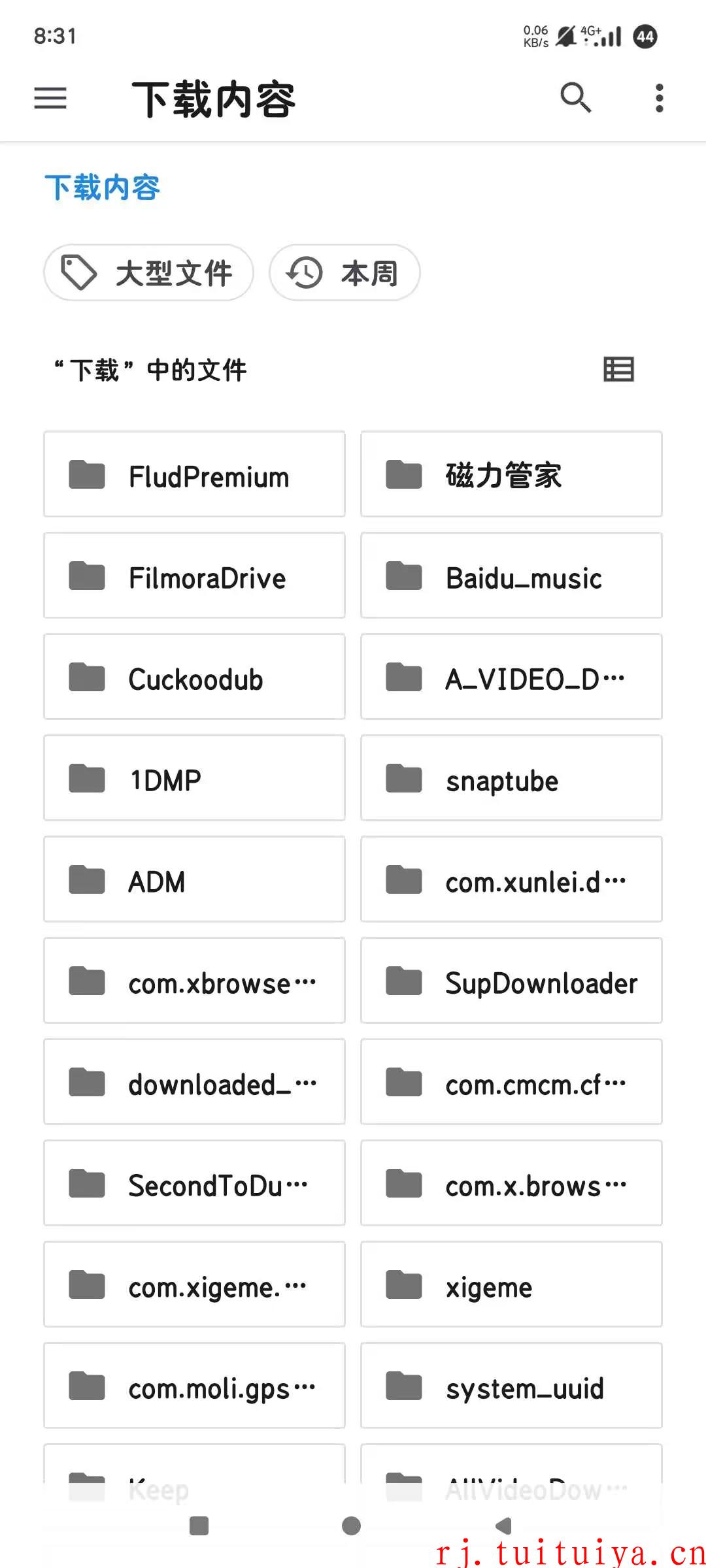
Task: Open the ADM folder
Action: [194, 879]
